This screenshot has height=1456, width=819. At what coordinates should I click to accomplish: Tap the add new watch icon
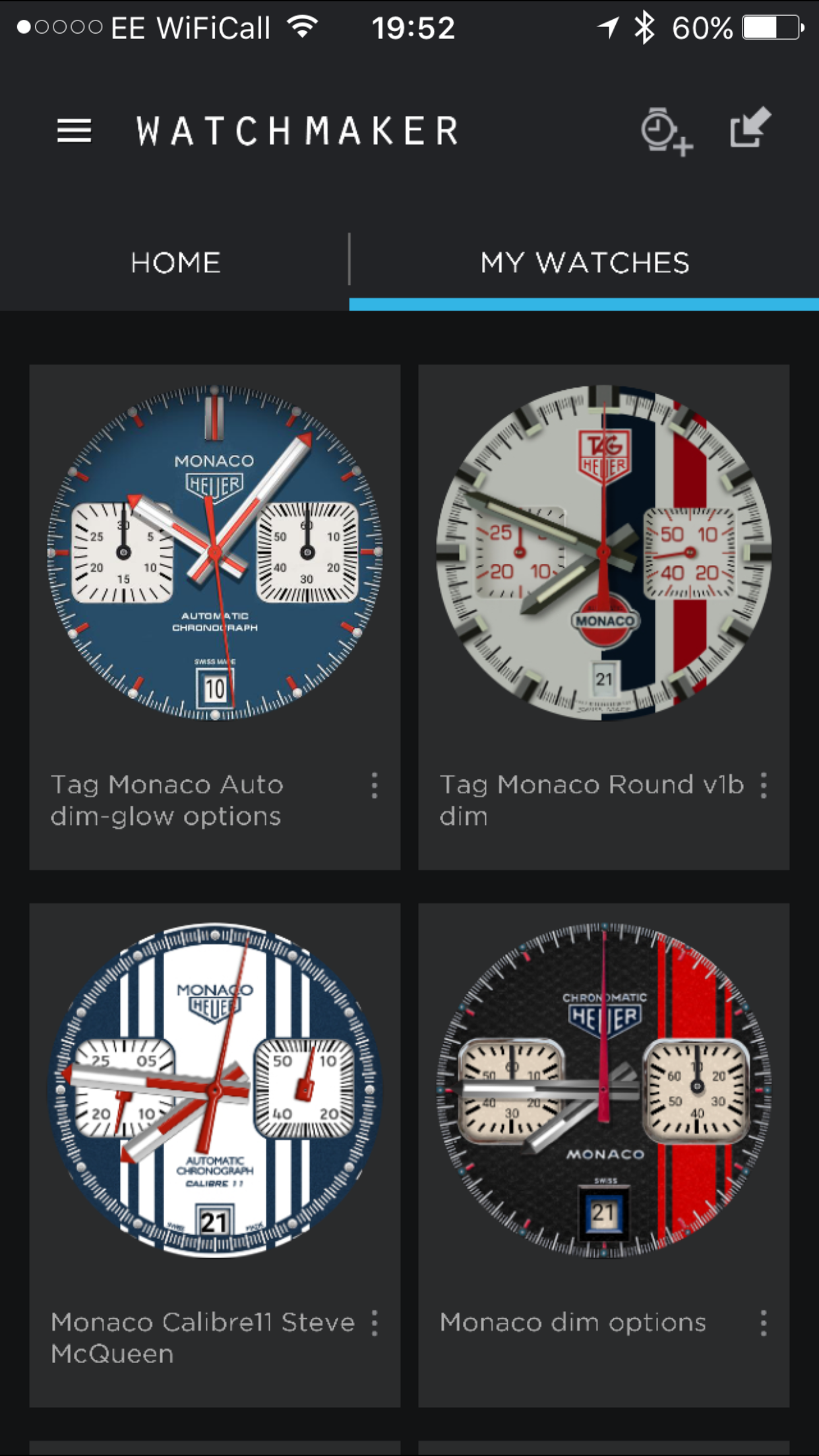coord(665,131)
